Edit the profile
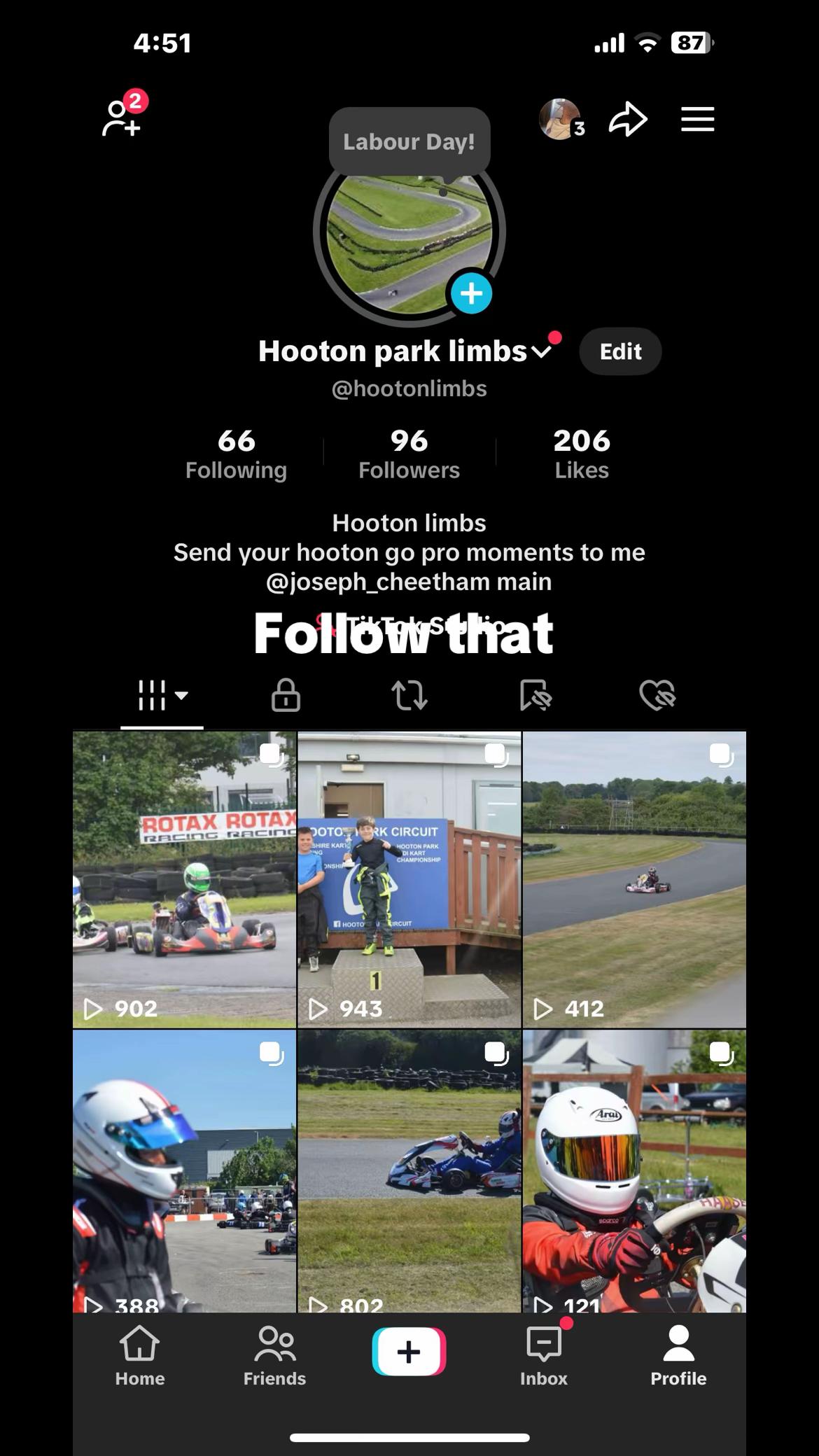Image resolution: width=819 pixels, height=1456 pixels. [x=620, y=351]
